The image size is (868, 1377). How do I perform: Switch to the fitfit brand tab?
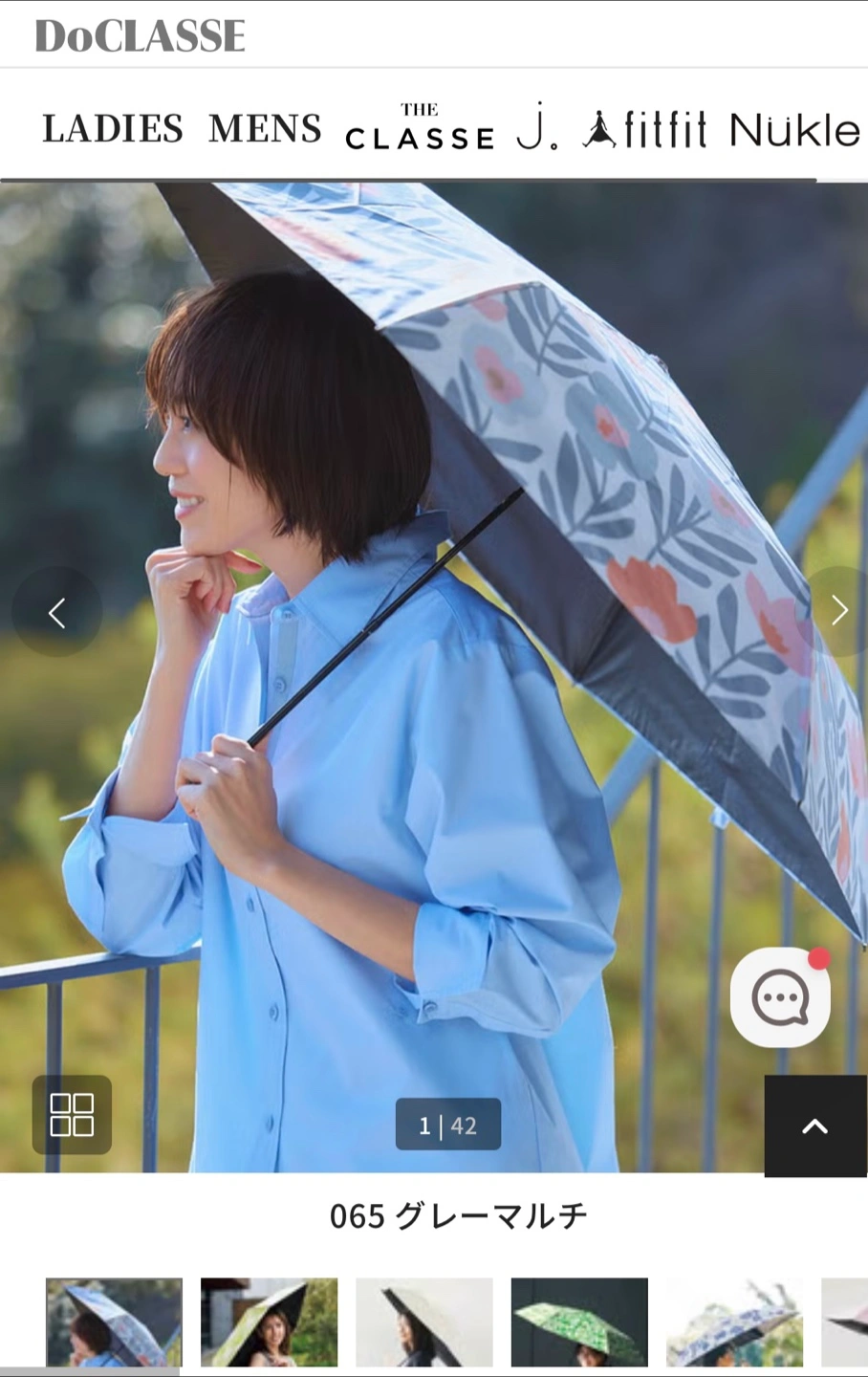pos(646,129)
